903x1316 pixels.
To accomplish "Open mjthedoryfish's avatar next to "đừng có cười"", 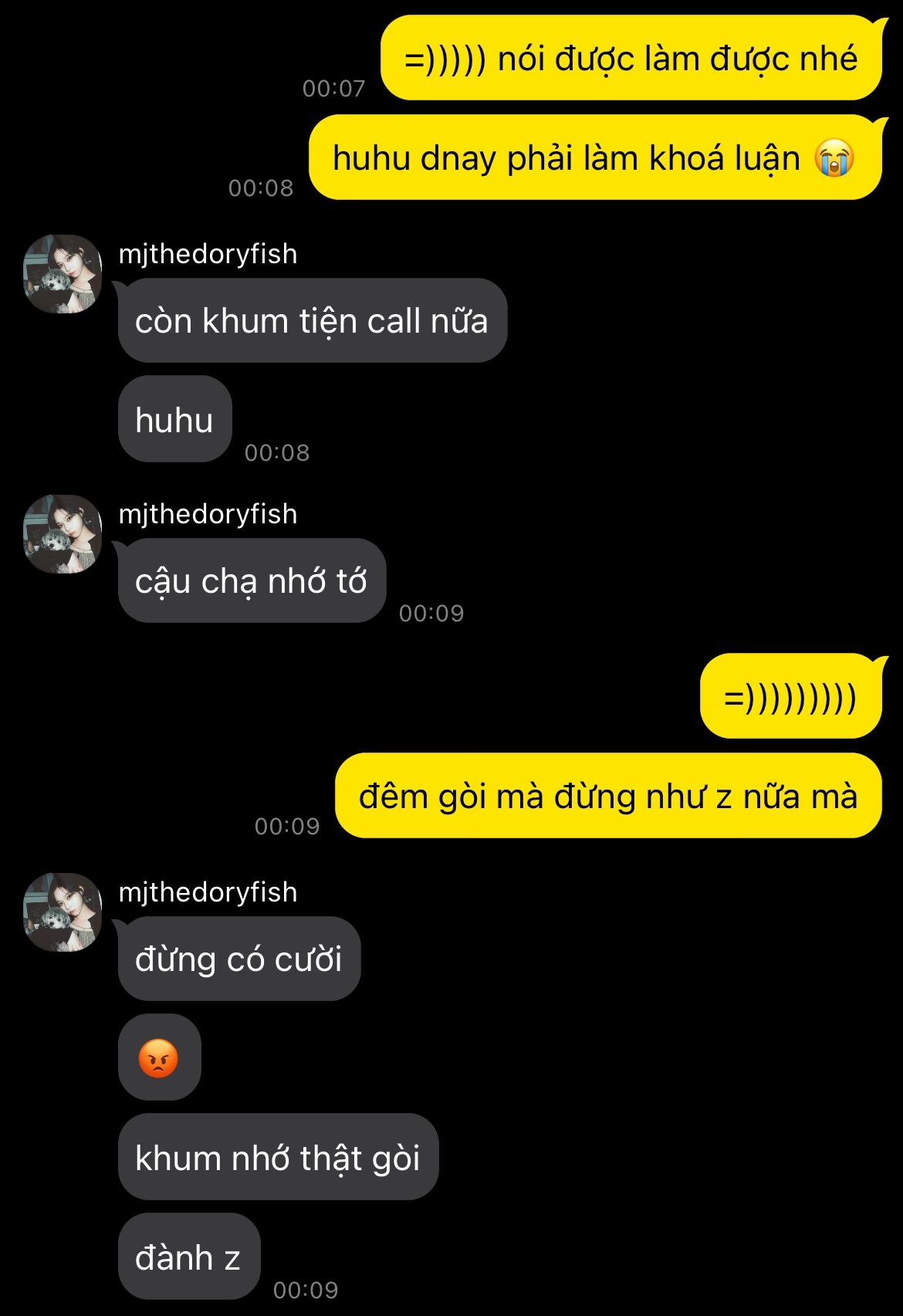I will [x=63, y=912].
